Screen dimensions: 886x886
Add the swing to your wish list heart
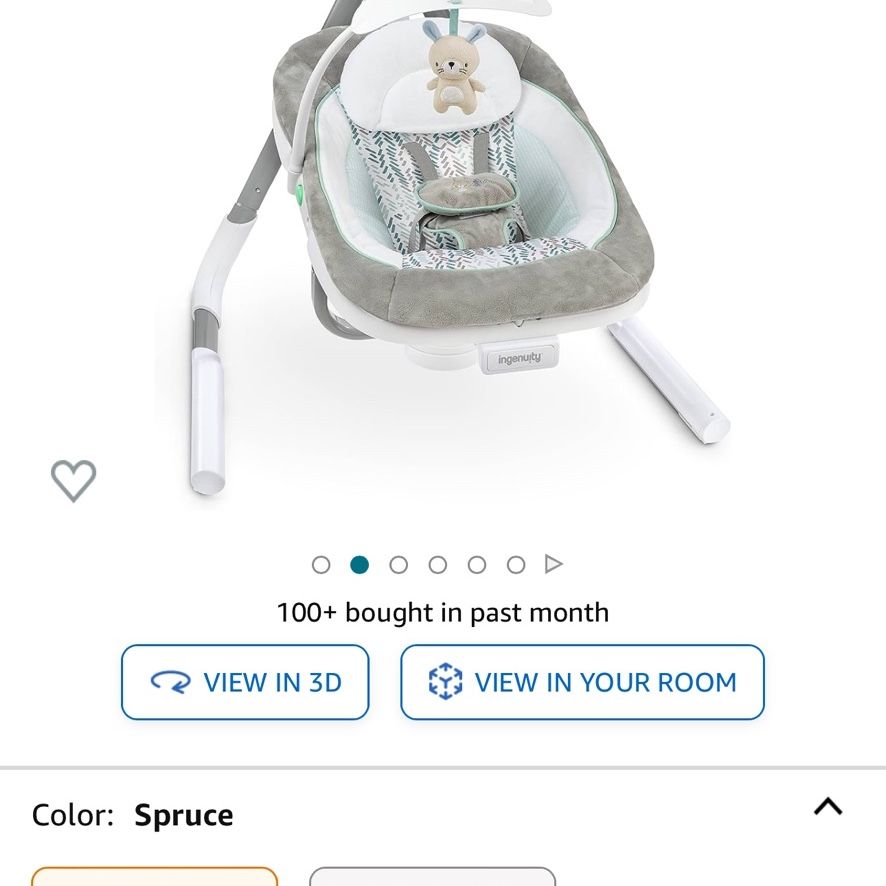click(73, 480)
